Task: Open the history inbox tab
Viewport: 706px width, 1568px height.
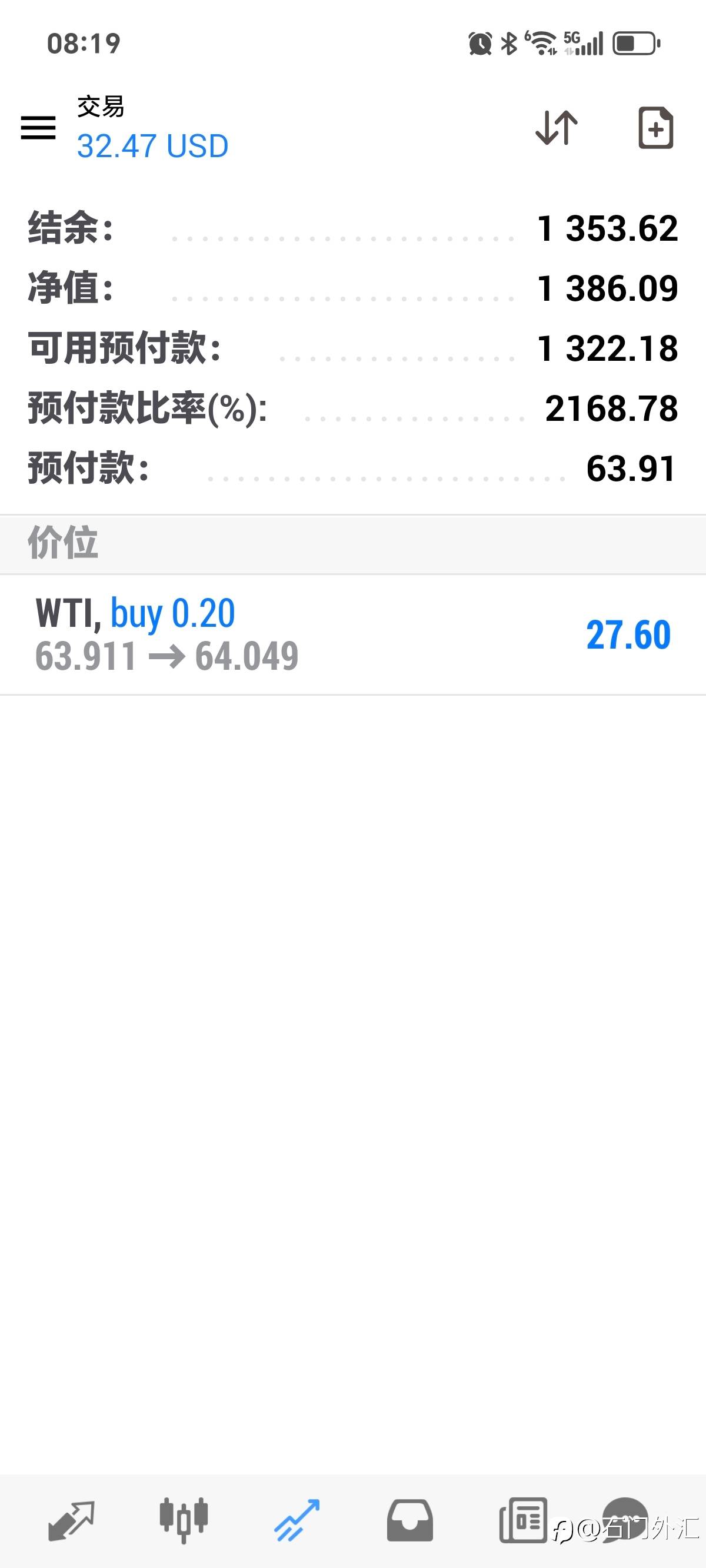Action: coord(409,1520)
